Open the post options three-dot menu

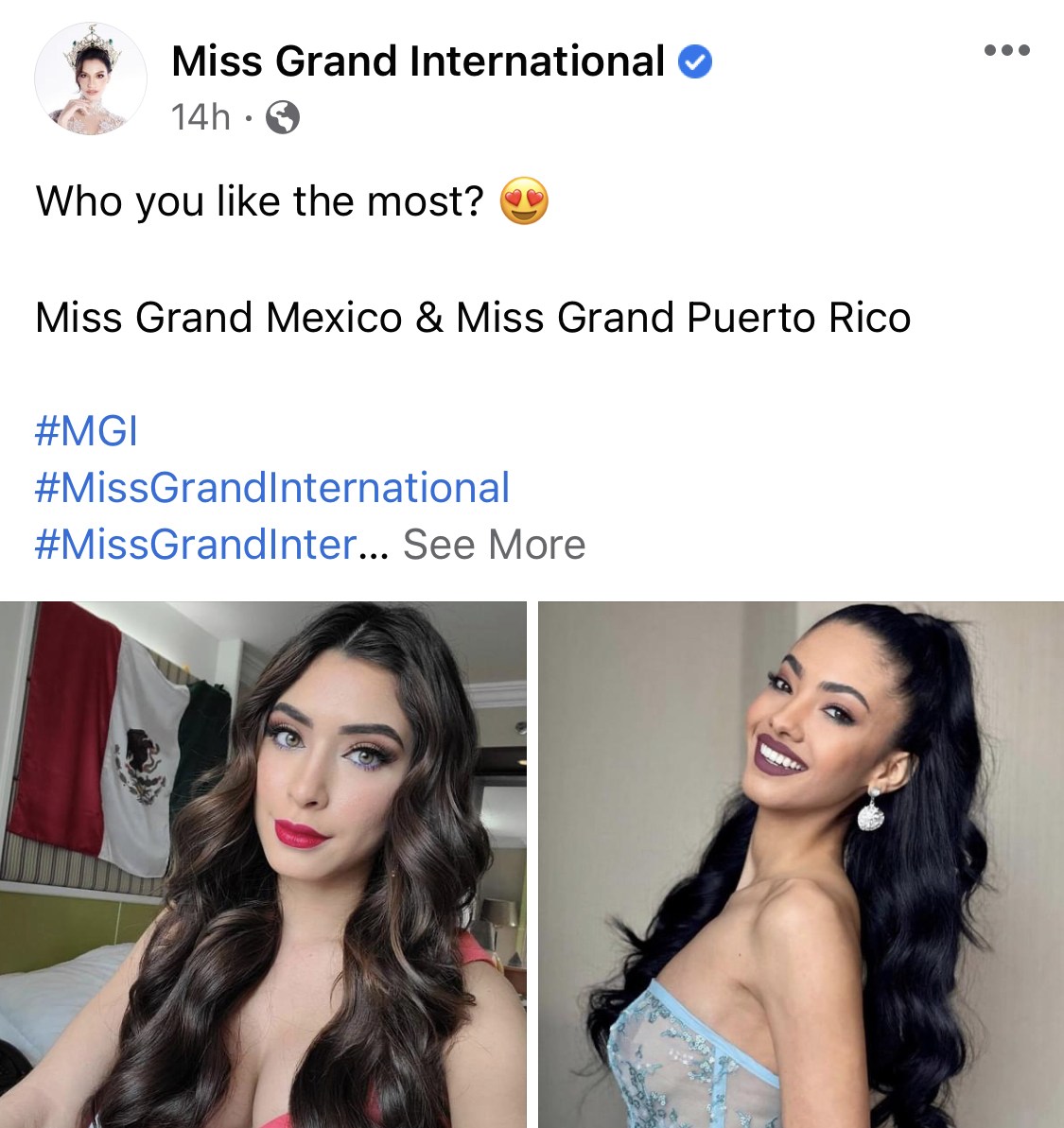click(1006, 51)
